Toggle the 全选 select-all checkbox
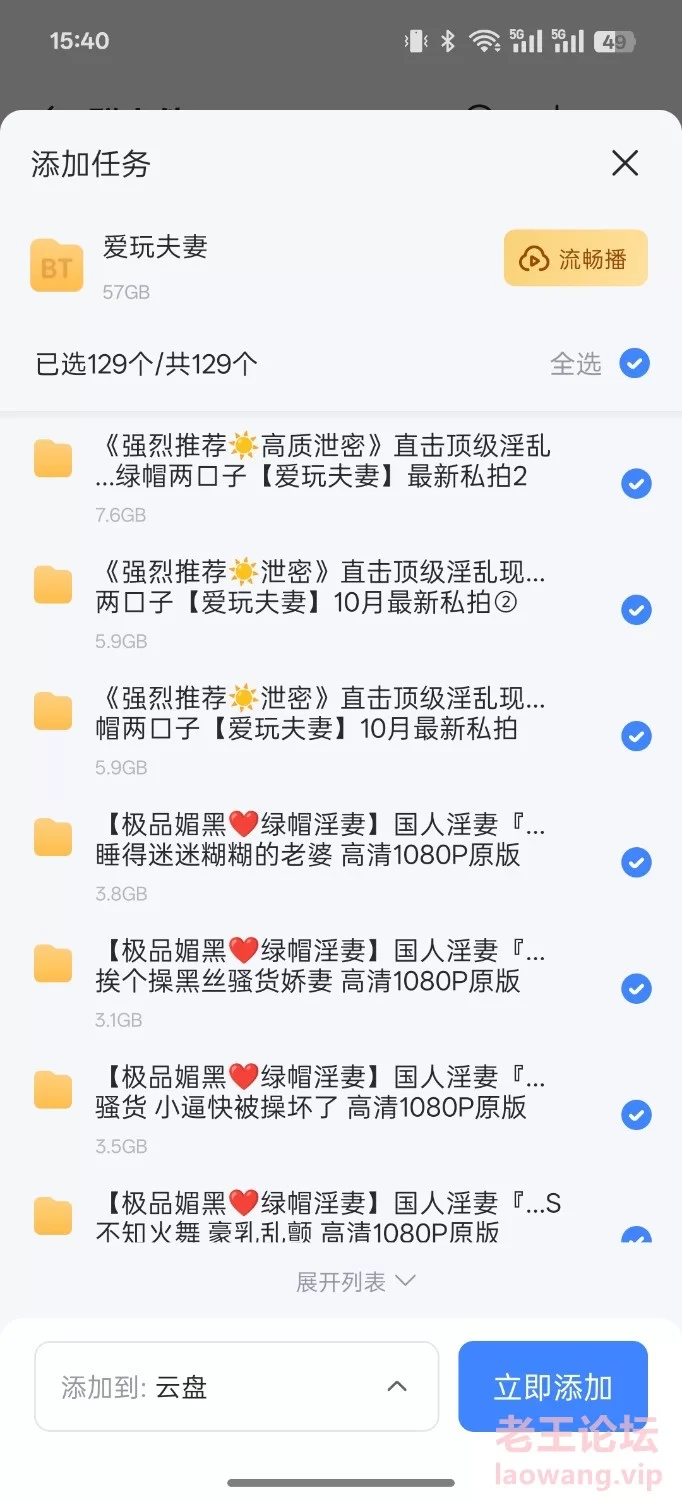 click(x=634, y=363)
